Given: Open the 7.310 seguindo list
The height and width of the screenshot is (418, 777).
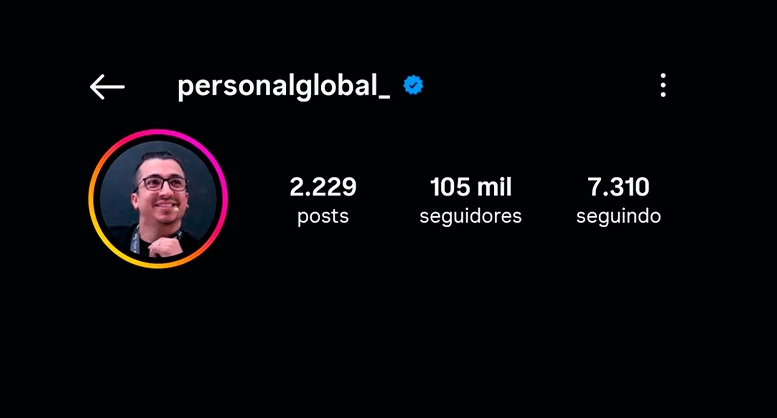Looking at the screenshot, I should (x=618, y=200).
